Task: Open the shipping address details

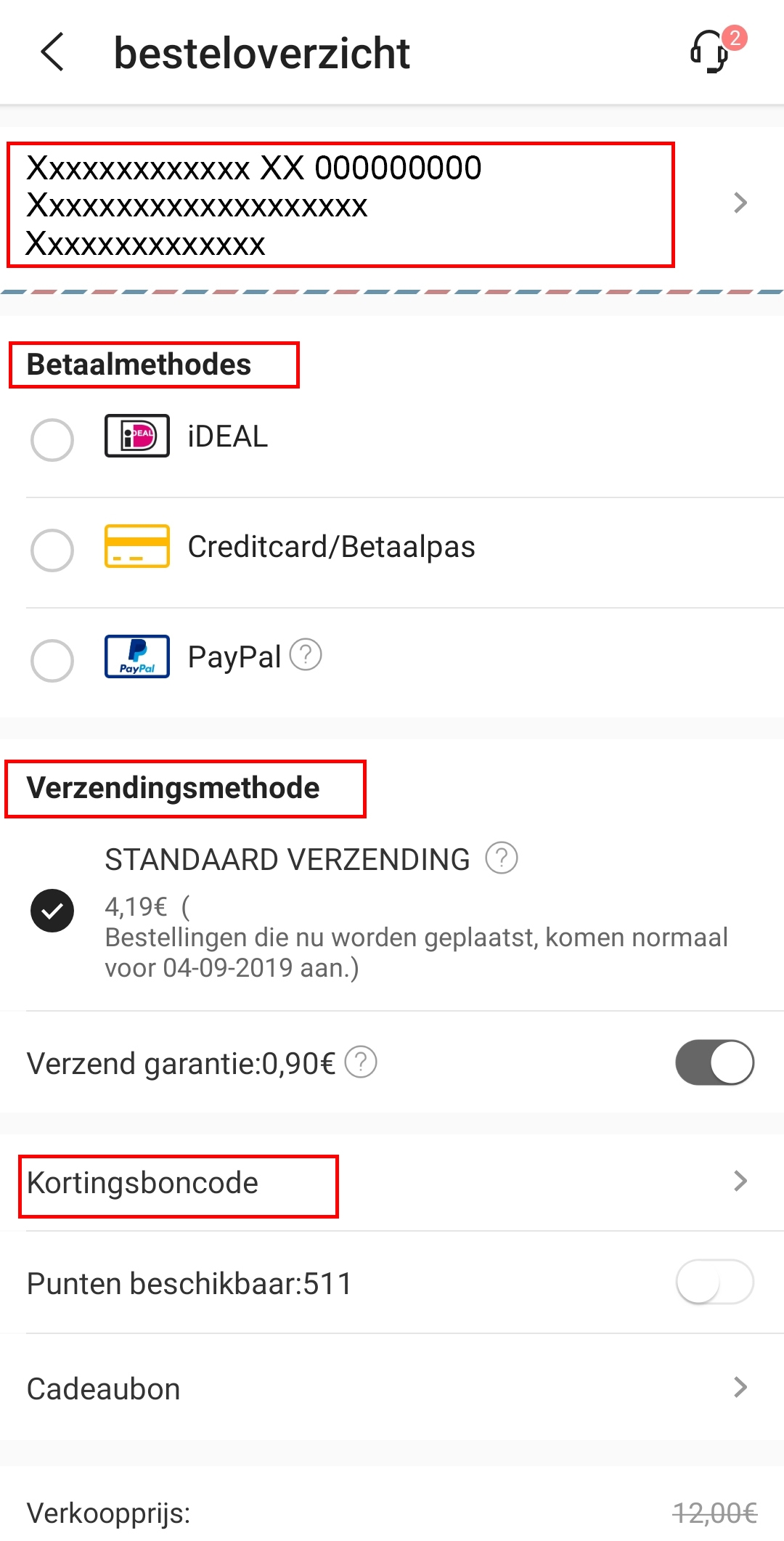Action: pos(740,203)
